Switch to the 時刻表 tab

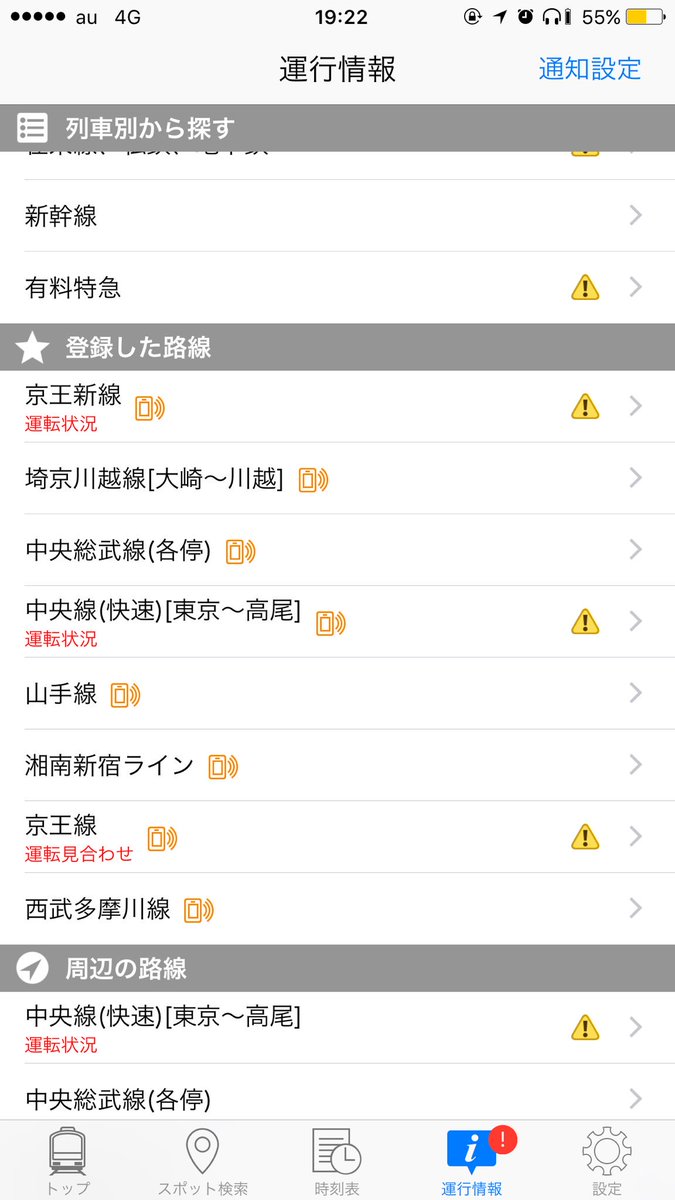337,1161
